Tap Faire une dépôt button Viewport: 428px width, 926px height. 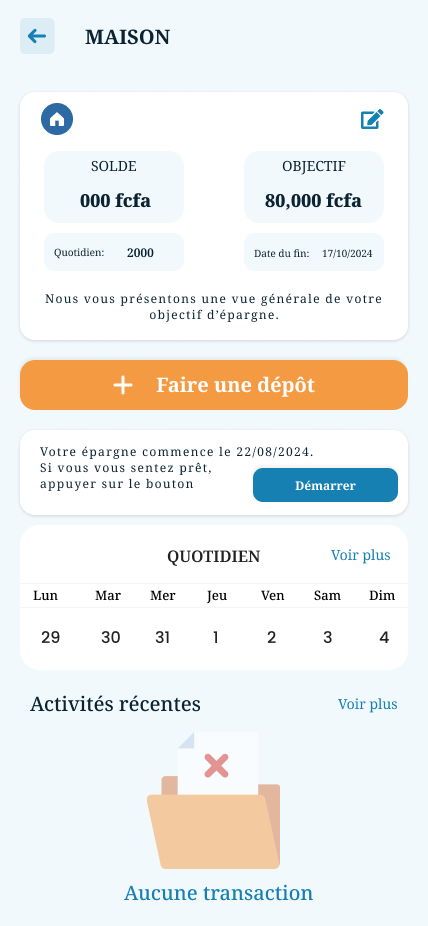pyautogui.click(x=214, y=385)
